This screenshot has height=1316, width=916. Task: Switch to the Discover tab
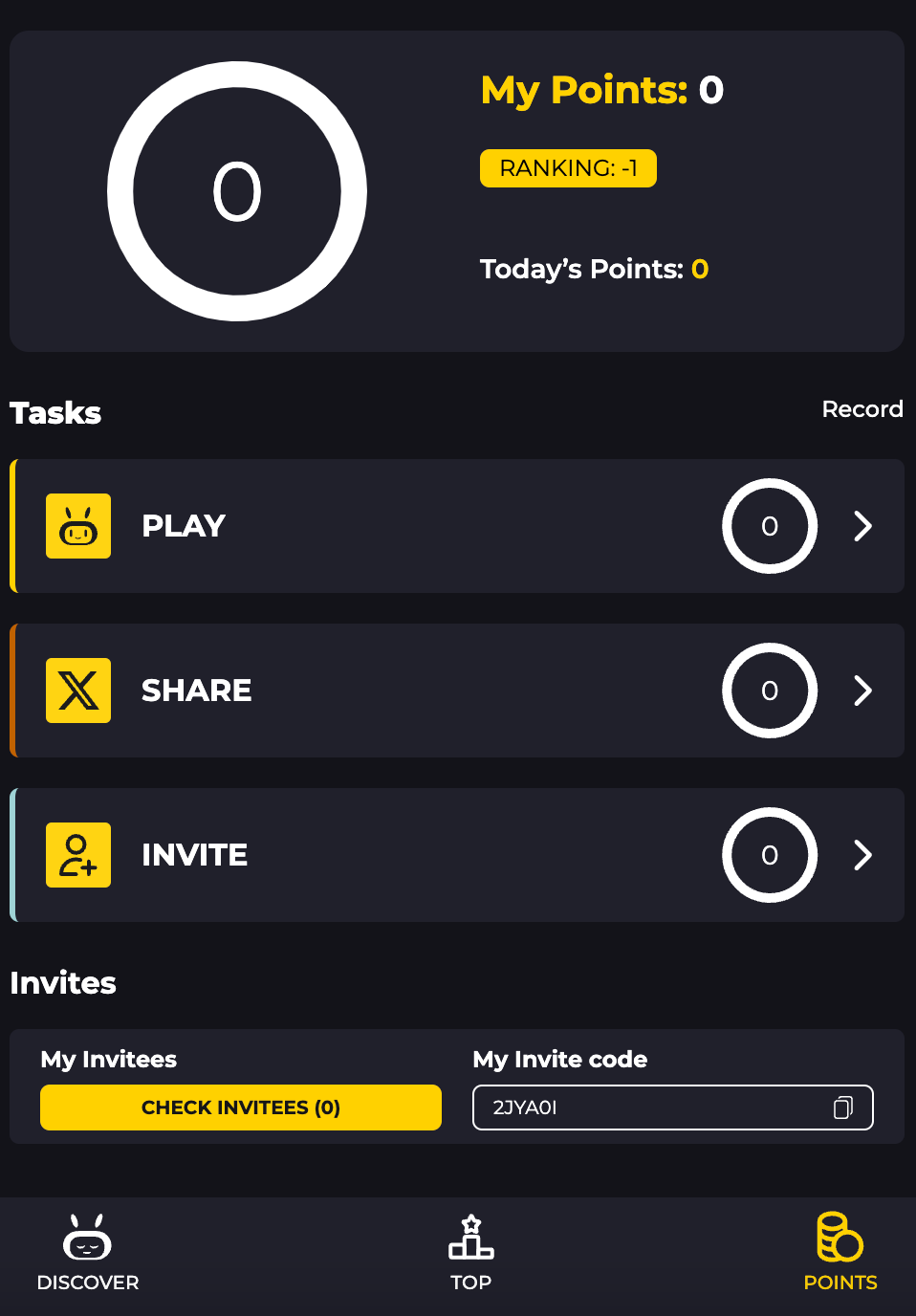(x=88, y=1253)
